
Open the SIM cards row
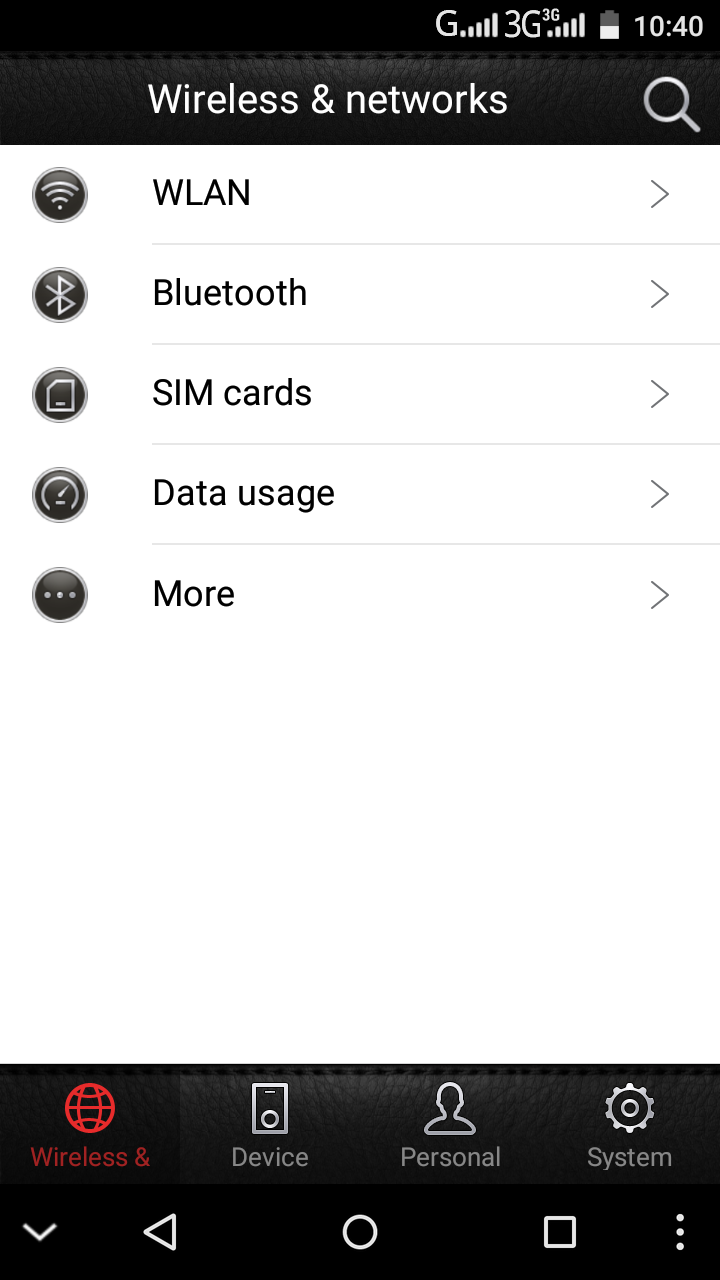(x=360, y=394)
